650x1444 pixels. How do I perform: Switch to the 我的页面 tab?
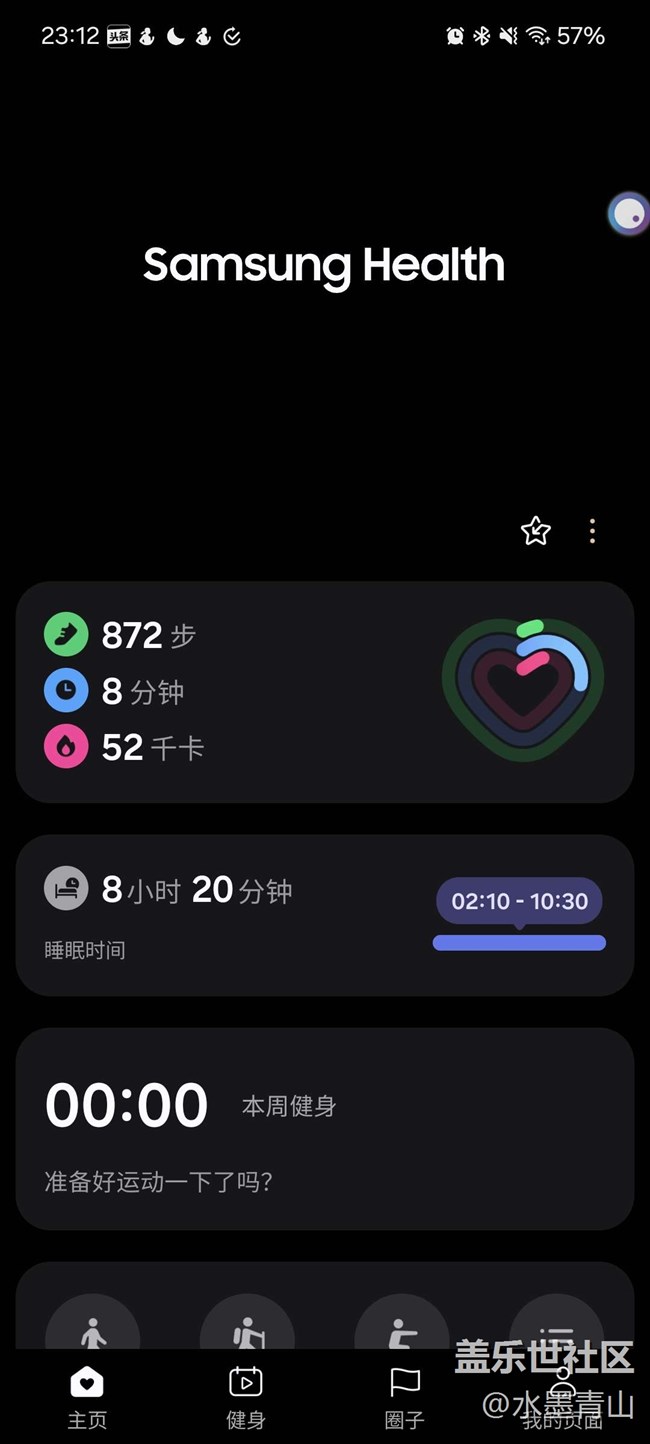click(562, 1397)
